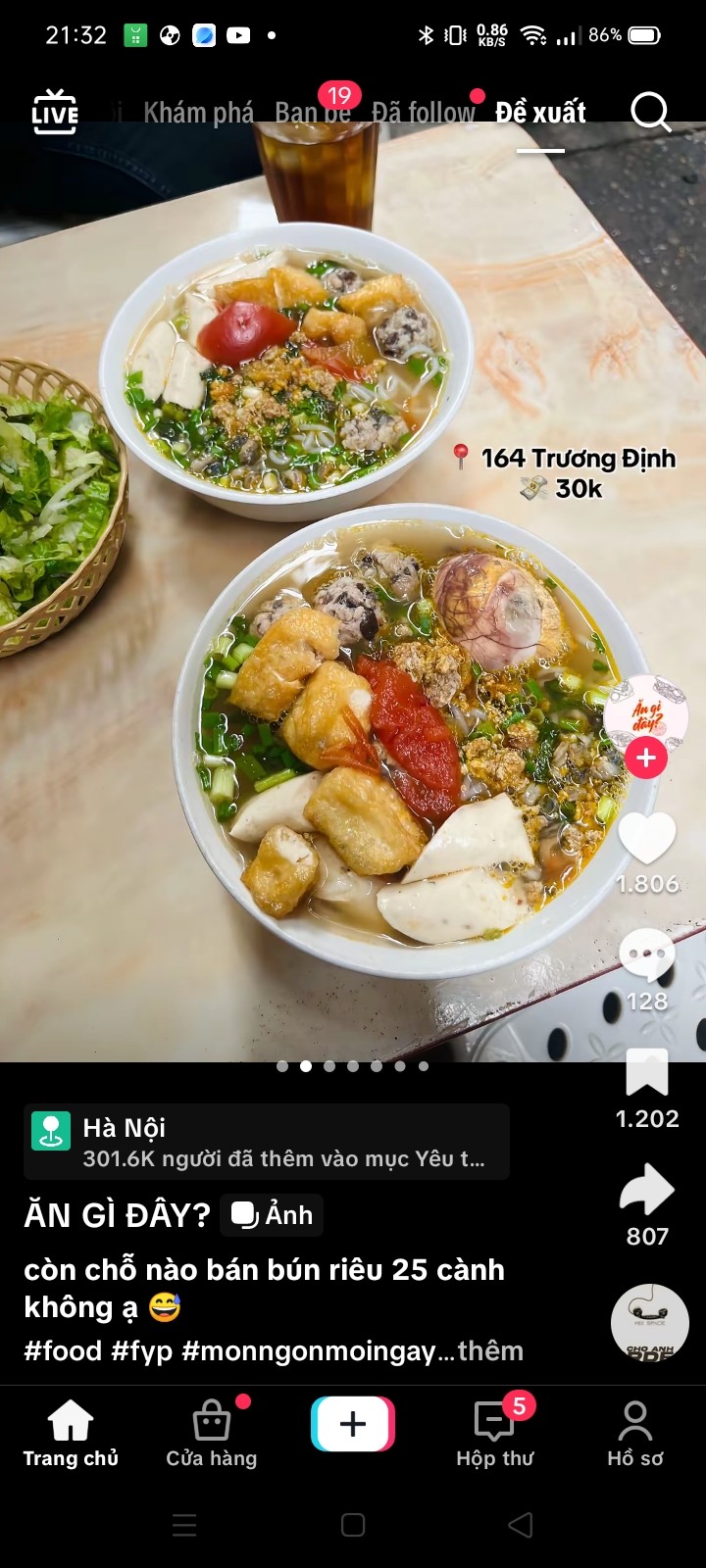Bookmark this post to favorites
This screenshot has height=1568, width=706.
(x=647, y=1073)
